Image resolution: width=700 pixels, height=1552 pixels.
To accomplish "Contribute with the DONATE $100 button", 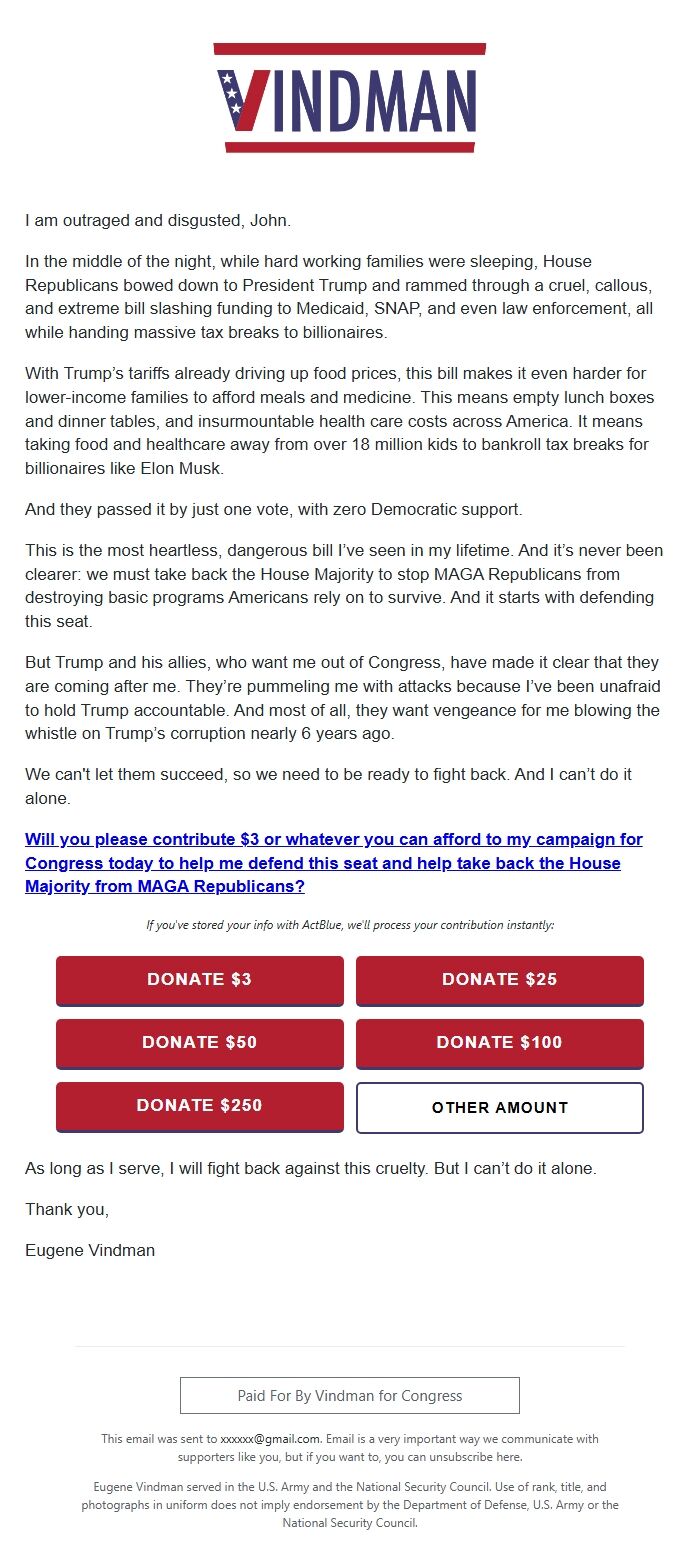I will tap(500, 1044).
